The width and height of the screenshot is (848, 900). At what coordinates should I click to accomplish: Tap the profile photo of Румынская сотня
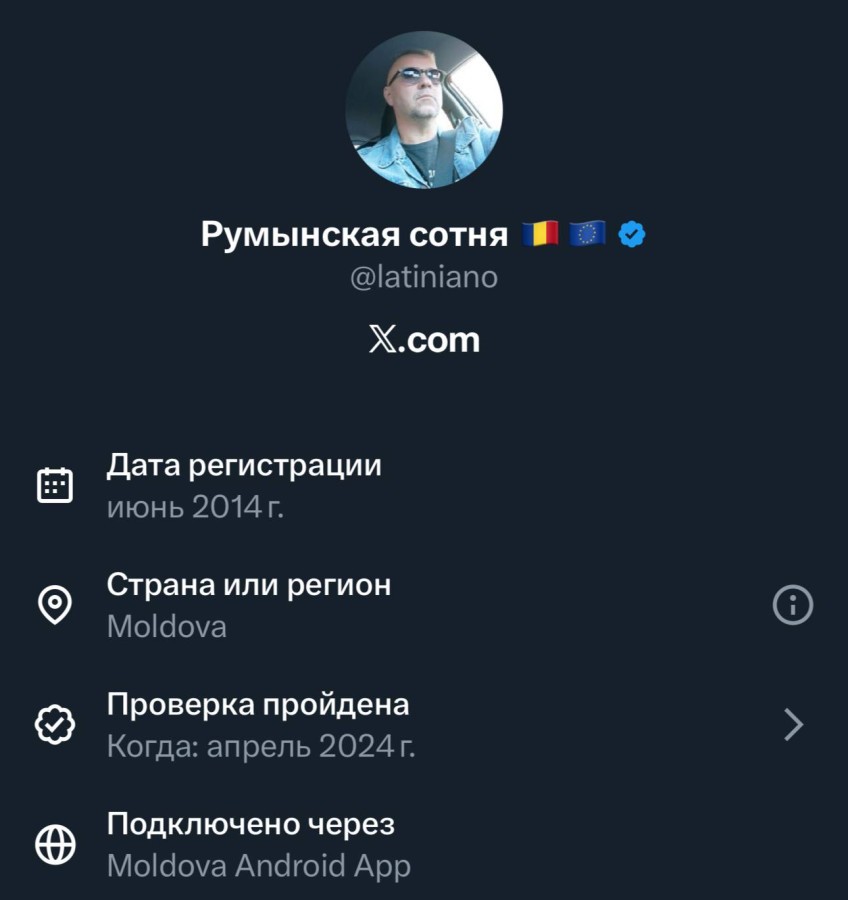[424, 110]
